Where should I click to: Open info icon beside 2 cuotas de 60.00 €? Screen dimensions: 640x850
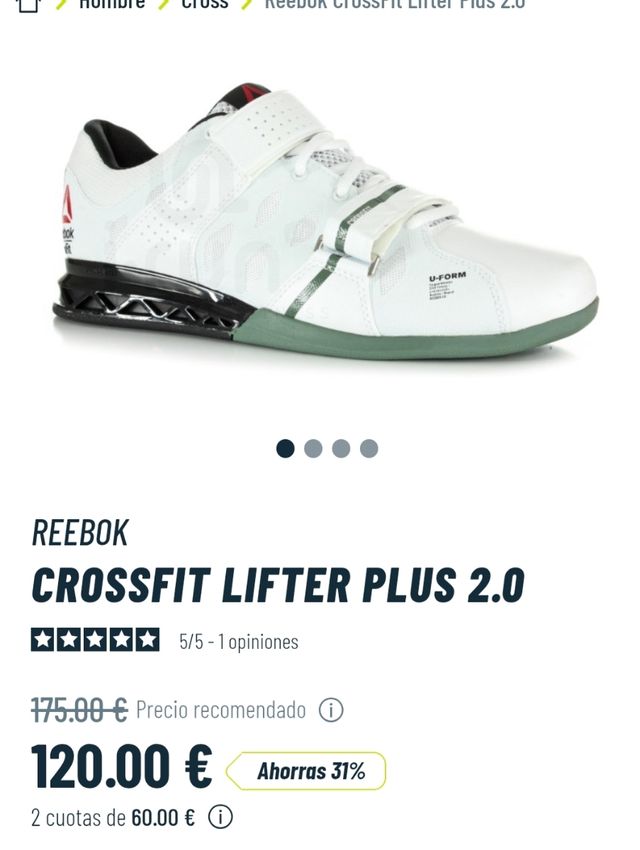pyautogui.click(x=220, y=817)
